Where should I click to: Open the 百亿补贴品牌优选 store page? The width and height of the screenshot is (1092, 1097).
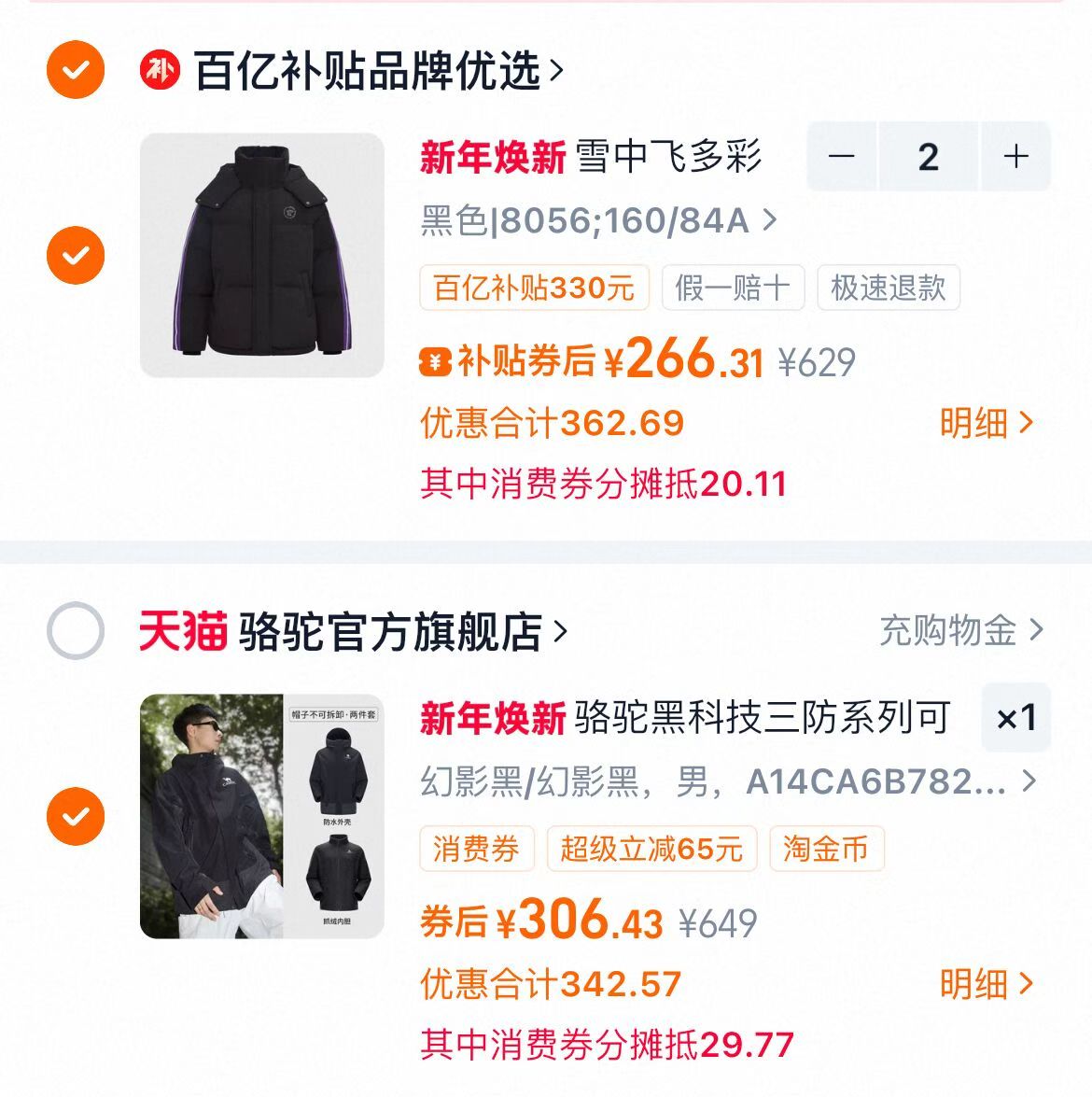coord(378,71)
